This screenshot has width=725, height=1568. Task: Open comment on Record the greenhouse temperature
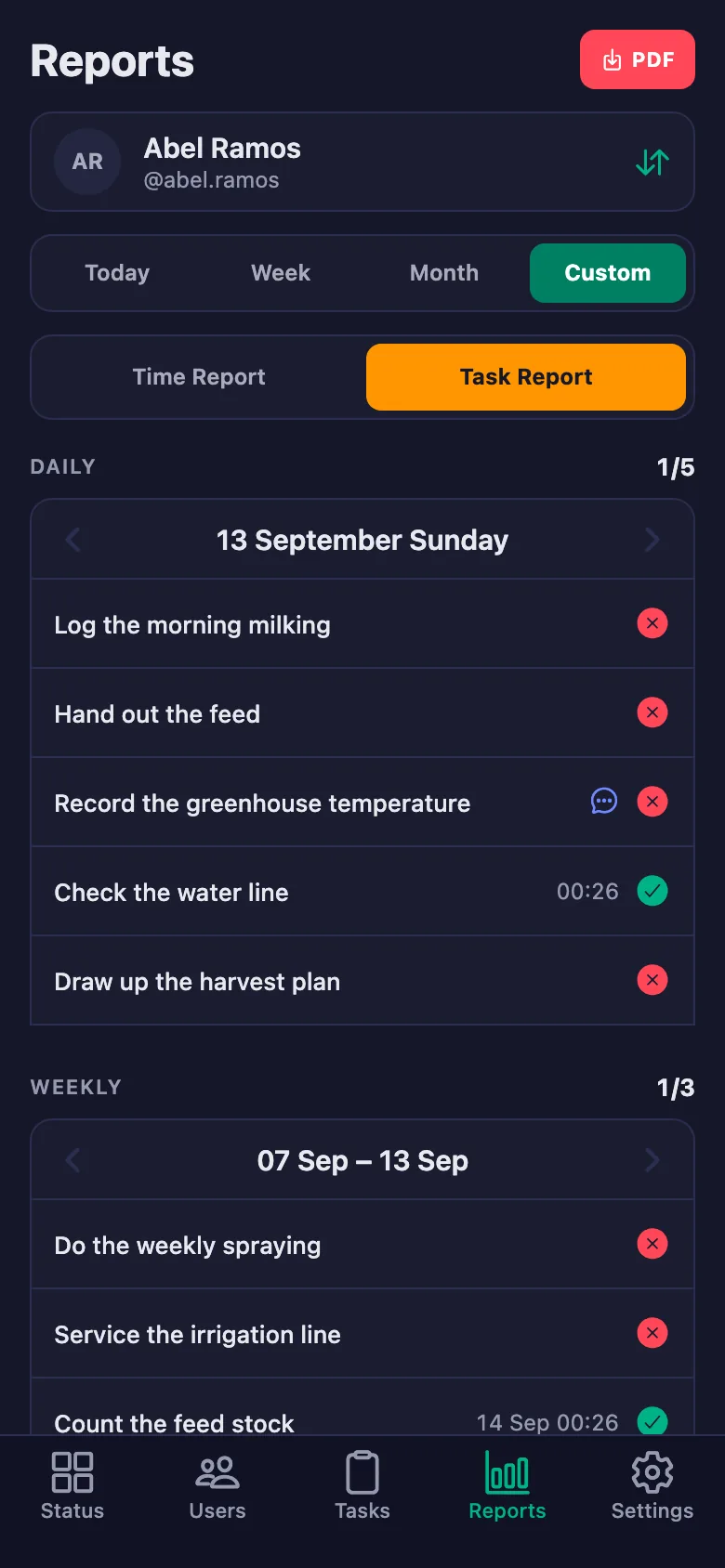[x=604, y=801]
